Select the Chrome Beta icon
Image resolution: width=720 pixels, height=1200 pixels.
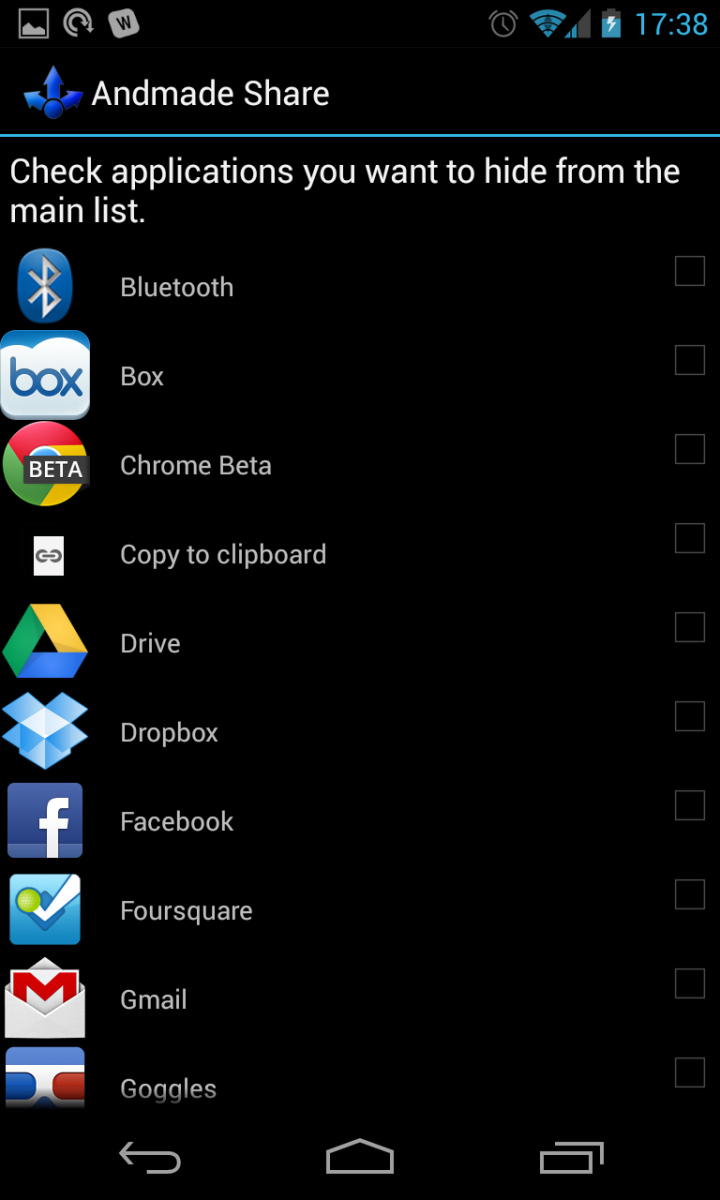click(x=45, y=464)
